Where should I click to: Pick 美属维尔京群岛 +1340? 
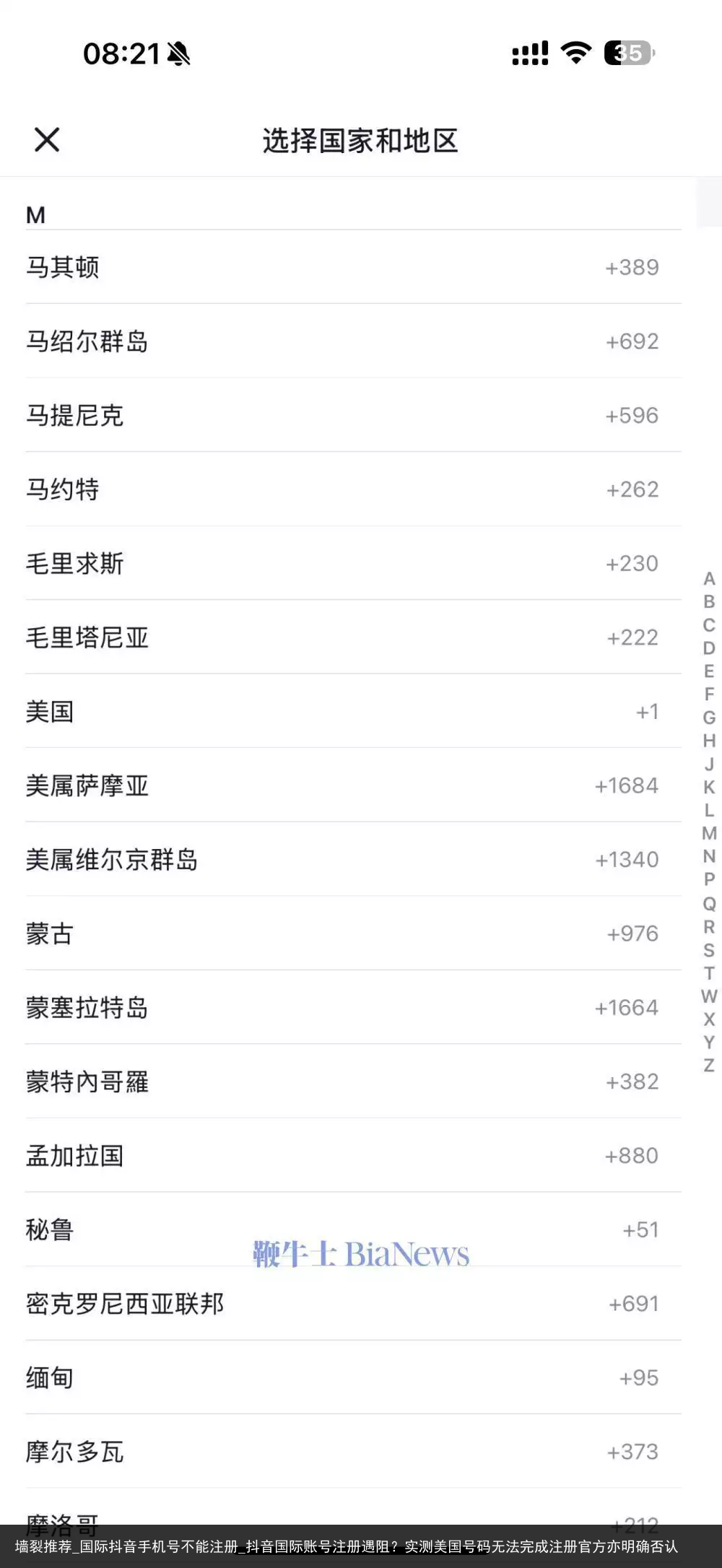point(353,860)
